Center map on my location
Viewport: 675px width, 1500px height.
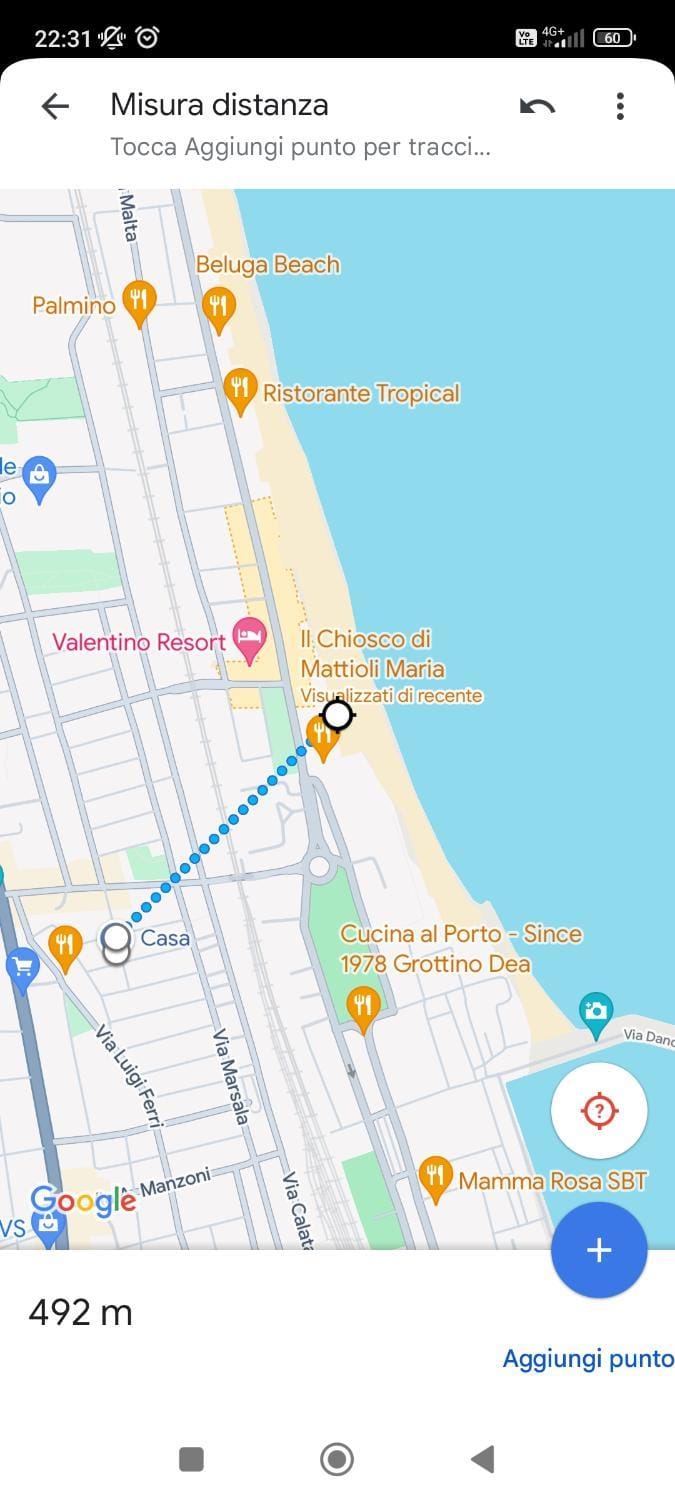tap(599, 1111)
